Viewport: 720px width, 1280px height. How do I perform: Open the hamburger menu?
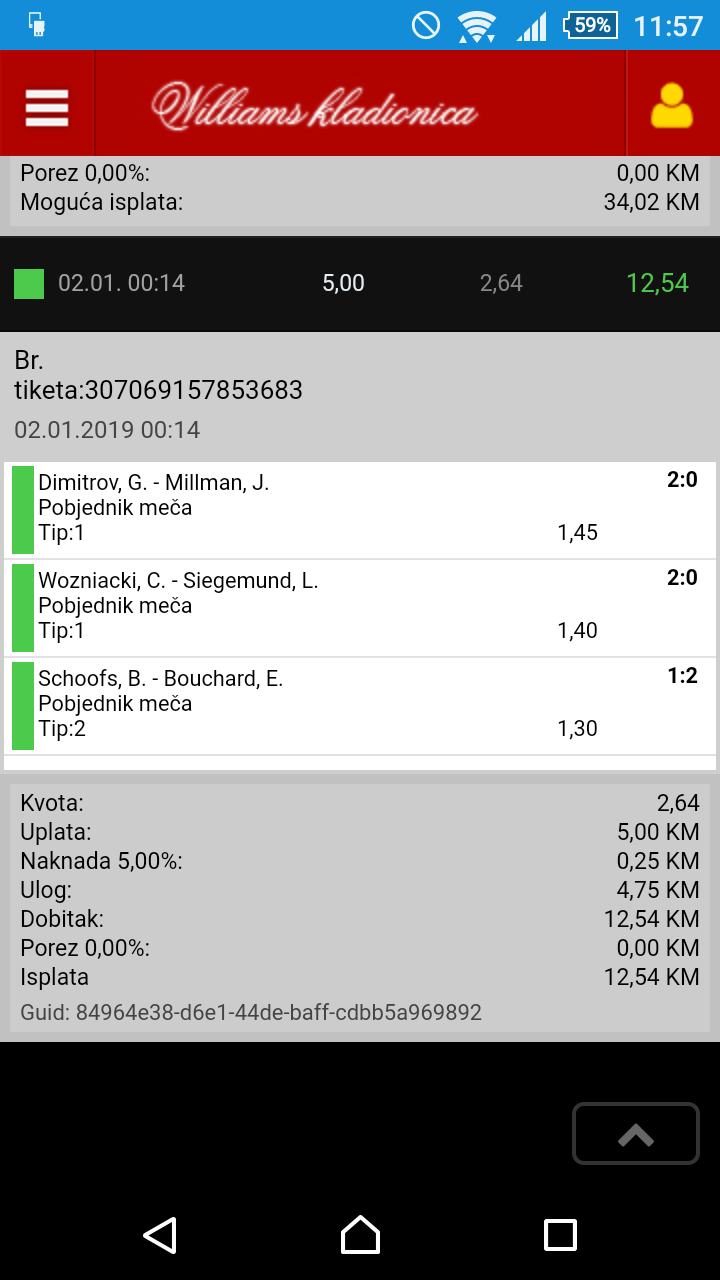coord(47,107)
